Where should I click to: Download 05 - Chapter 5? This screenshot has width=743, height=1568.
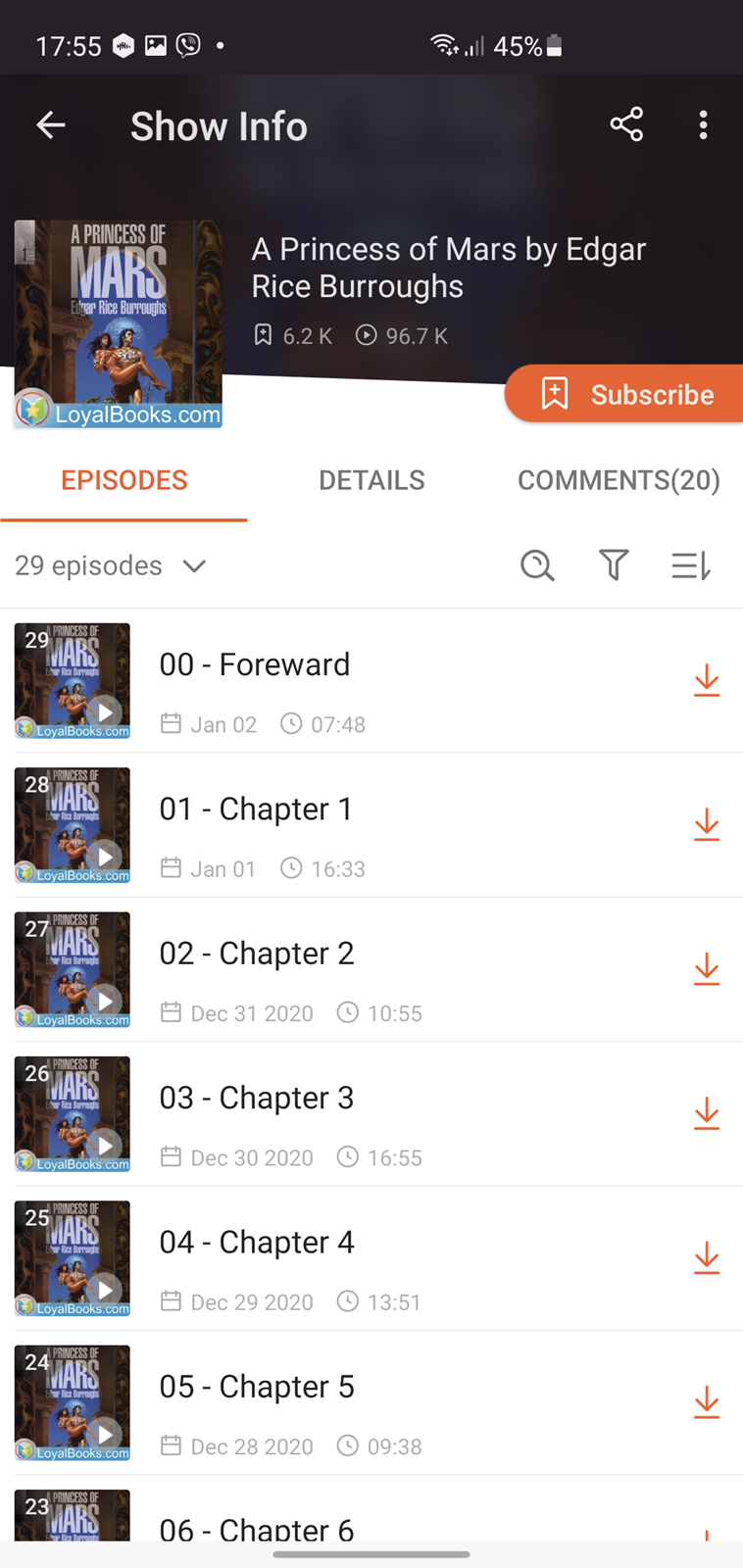tap(706, 1402)
